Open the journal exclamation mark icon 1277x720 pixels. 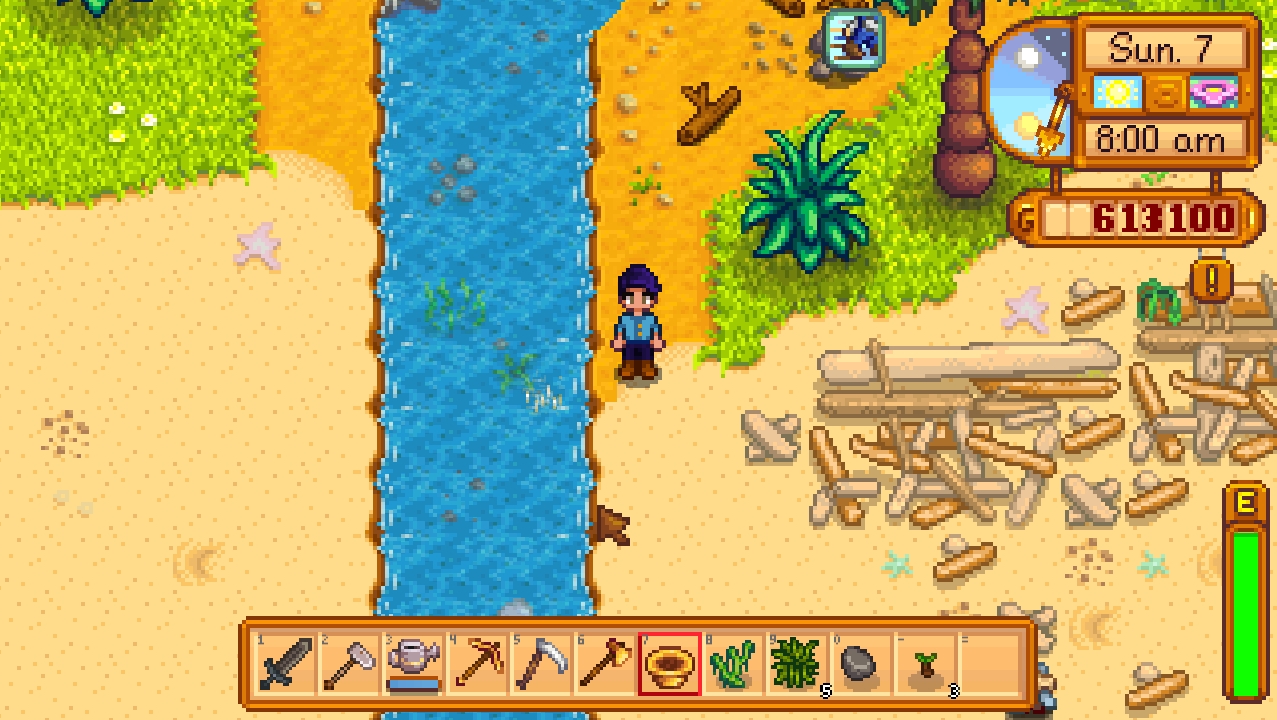tap(1212, 281)
